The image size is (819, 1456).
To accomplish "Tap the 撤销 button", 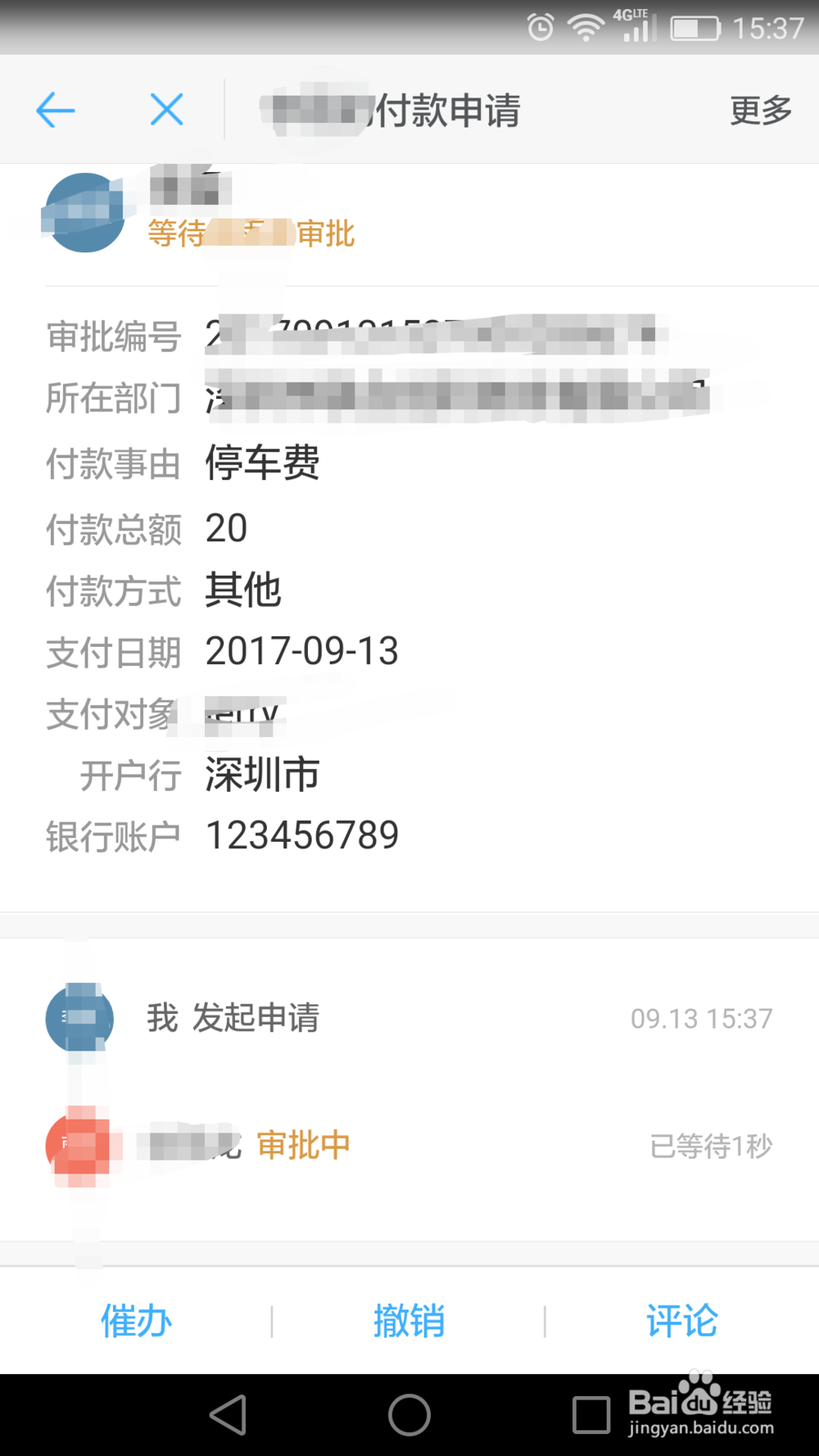I will pos(409,1321).
